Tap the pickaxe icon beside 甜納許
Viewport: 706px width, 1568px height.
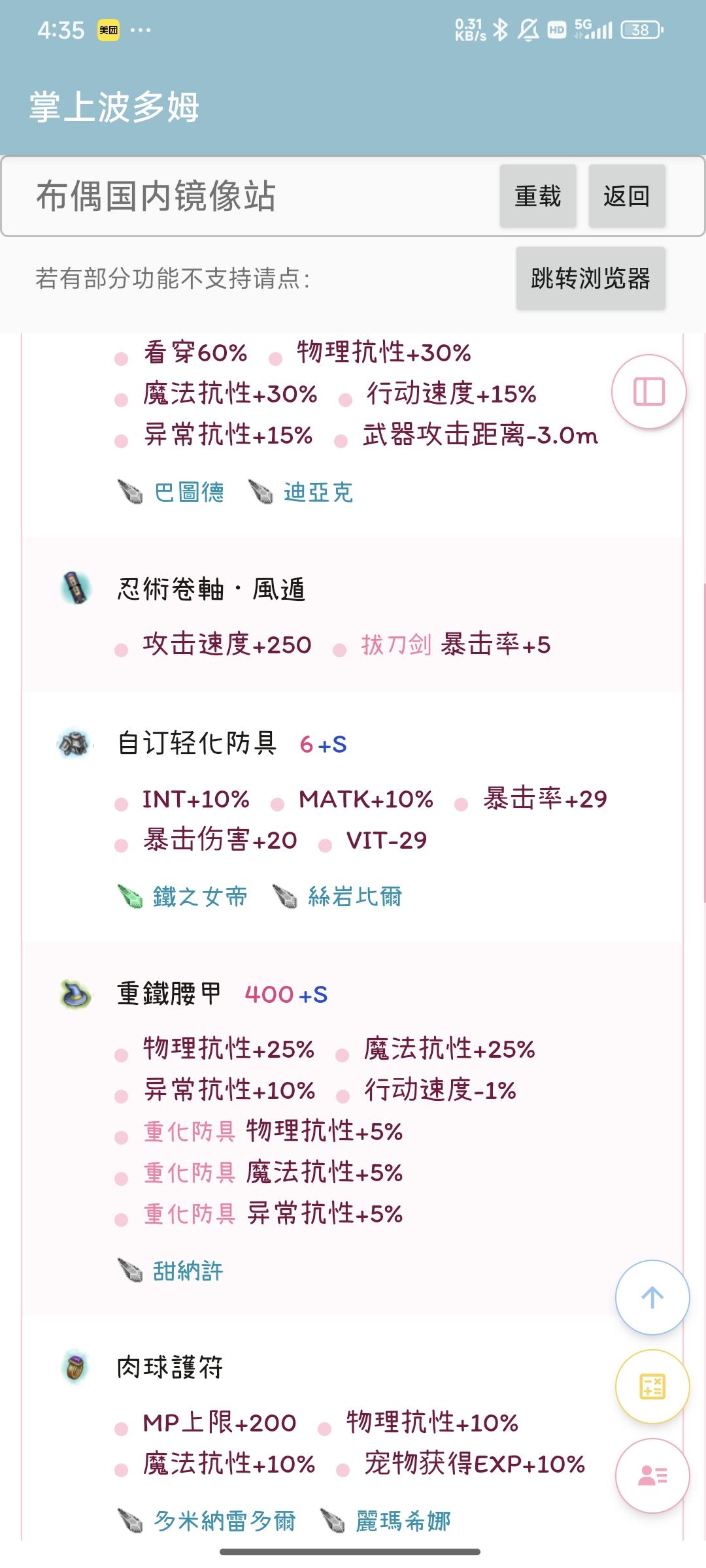coord(129,1269)
